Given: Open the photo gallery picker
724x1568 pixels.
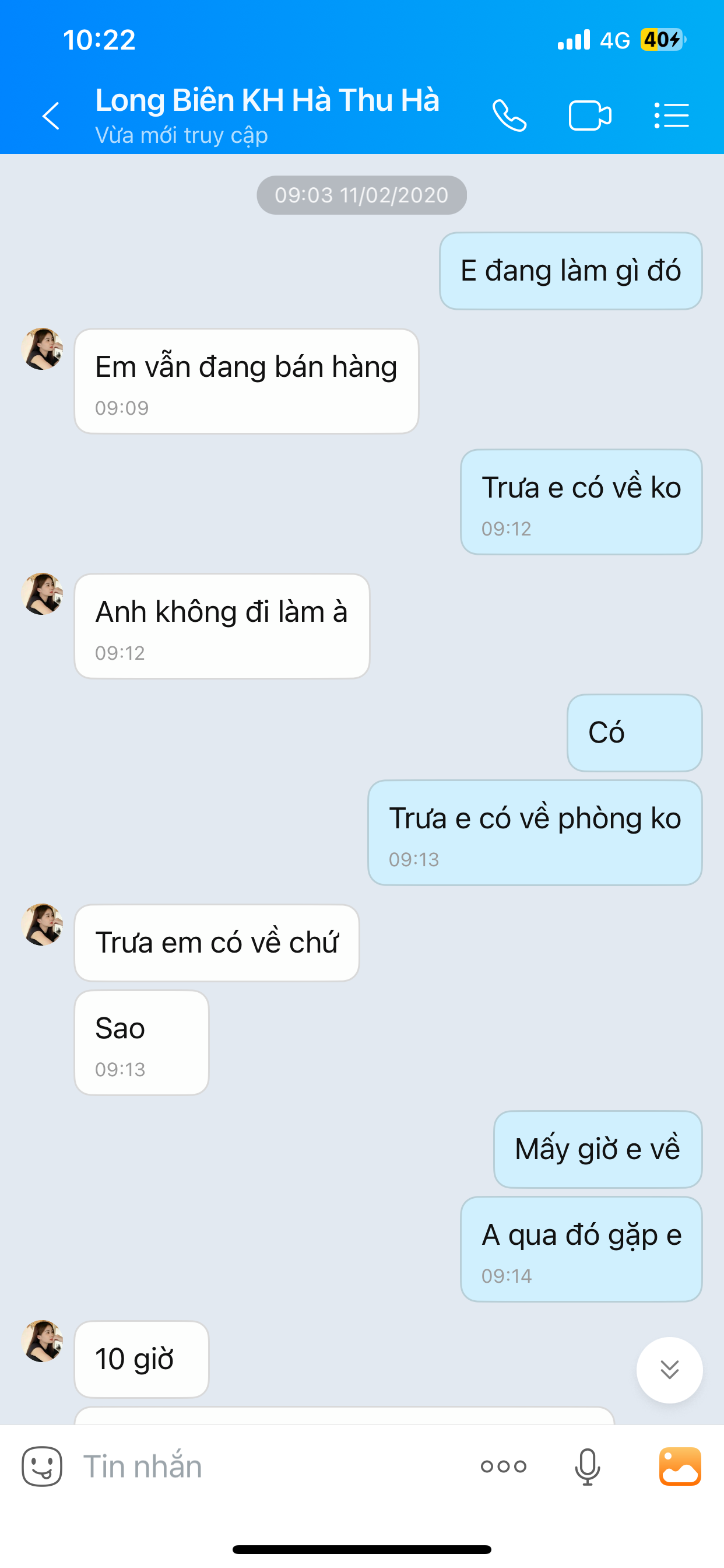Looking at the screenshot, I should [x=680, y=1466].
